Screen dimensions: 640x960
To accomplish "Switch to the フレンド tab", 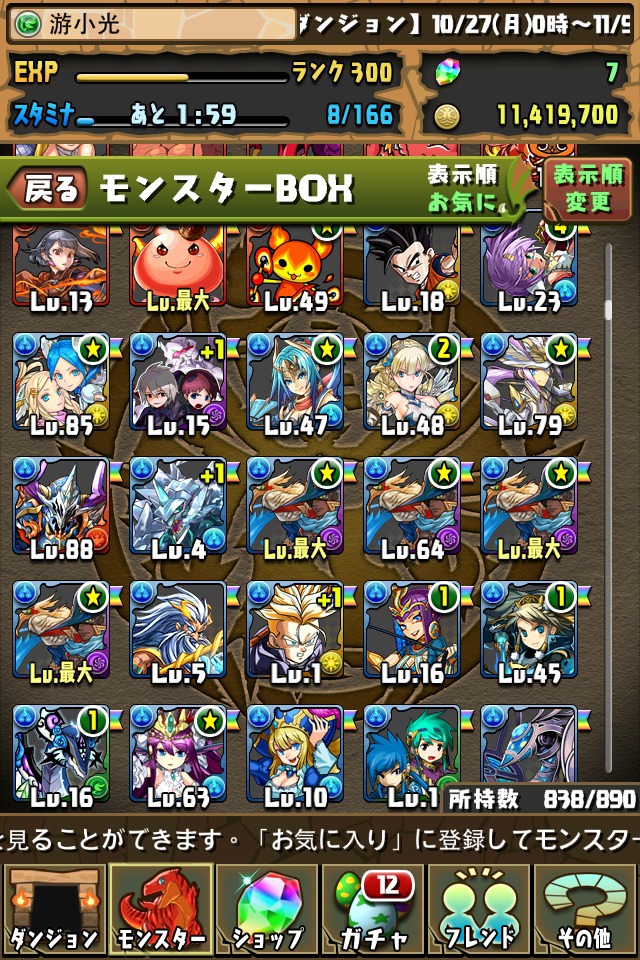I will coord(478,910).
